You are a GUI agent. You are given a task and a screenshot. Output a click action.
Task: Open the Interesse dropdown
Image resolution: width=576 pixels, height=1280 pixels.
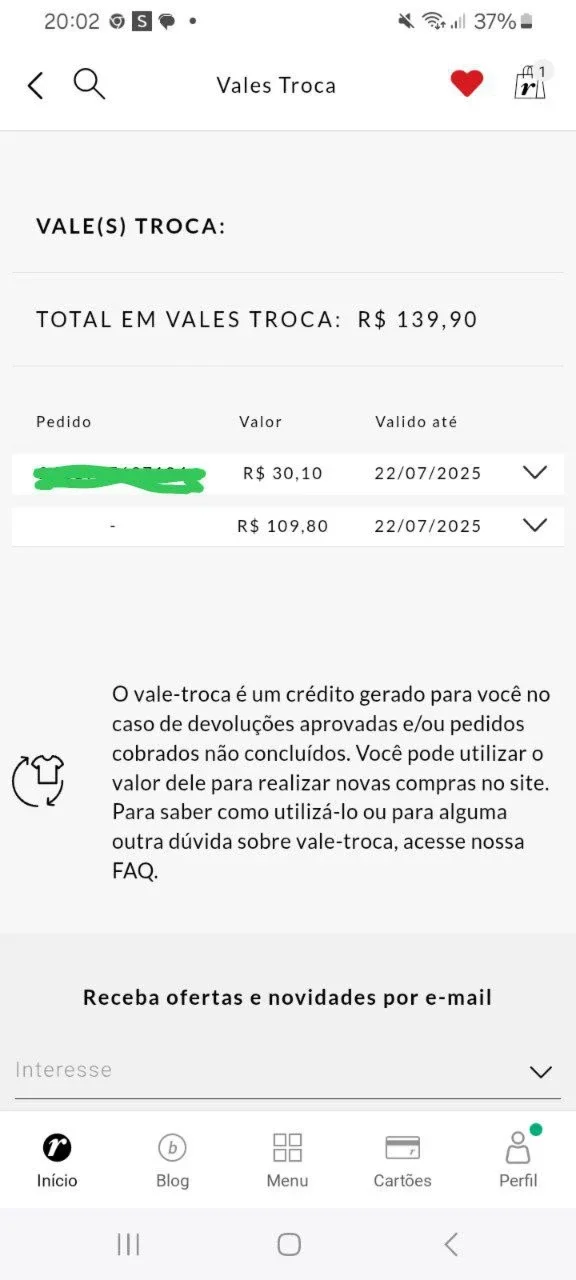coord(288,1071)
